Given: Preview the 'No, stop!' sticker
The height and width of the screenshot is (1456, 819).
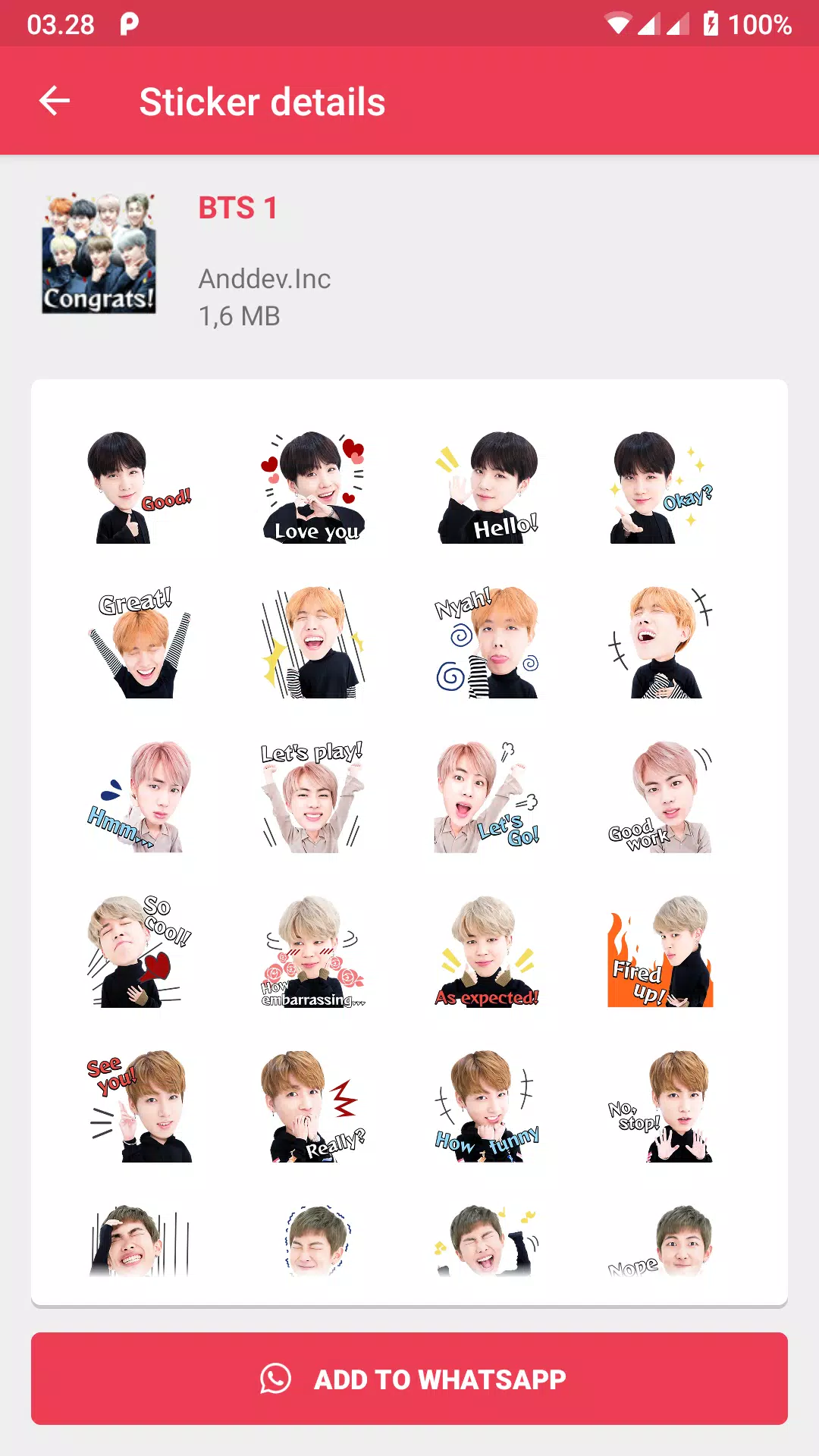Looking at the screenshot, I should pos(661,1106).
